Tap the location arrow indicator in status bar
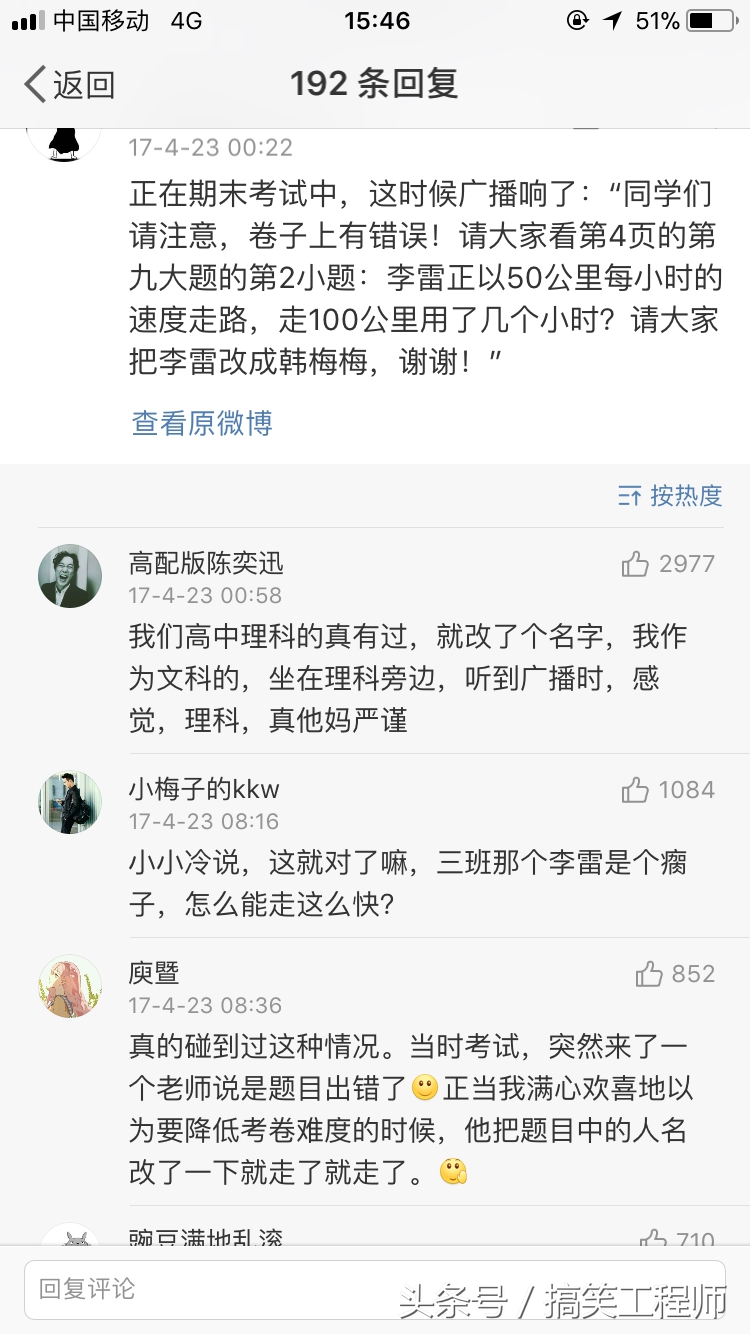This screenshot has width=750, height=1334. click(x=613, y=18)
